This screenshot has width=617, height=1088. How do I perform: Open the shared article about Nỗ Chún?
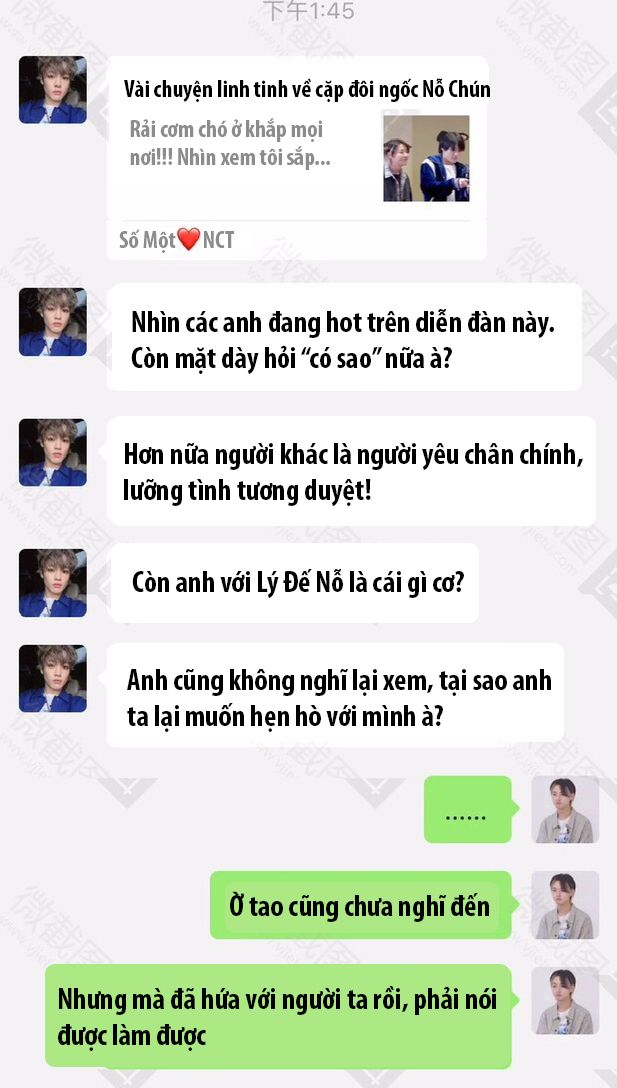(297, 158)
